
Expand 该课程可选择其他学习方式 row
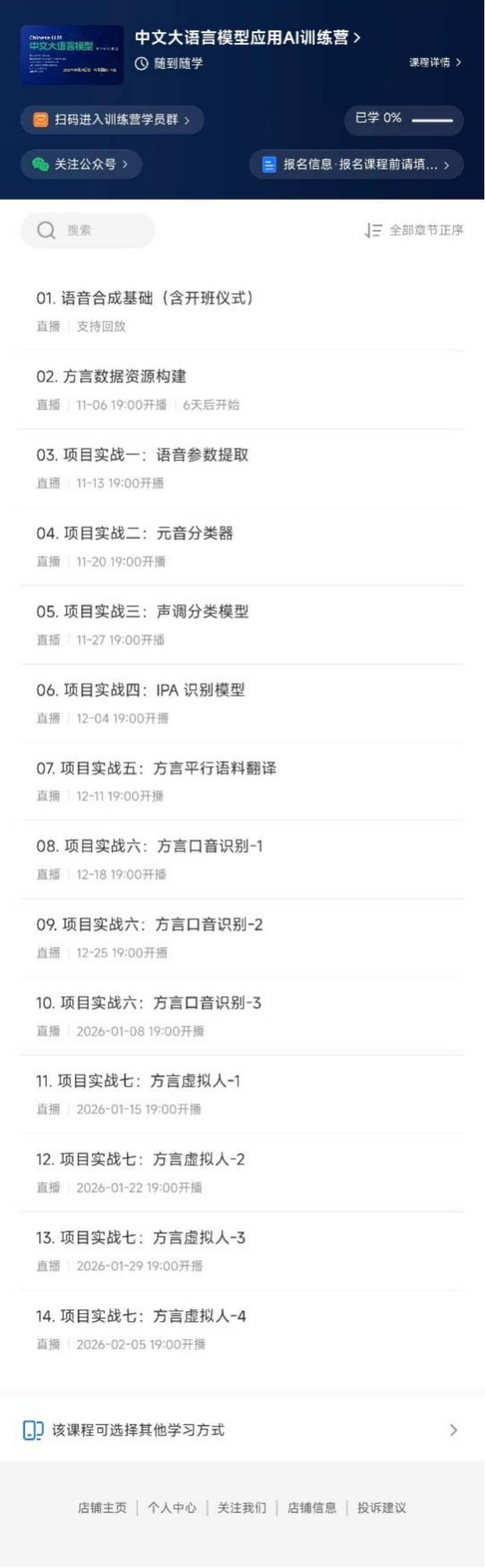pyautogui.click(x=242, y=1430)
